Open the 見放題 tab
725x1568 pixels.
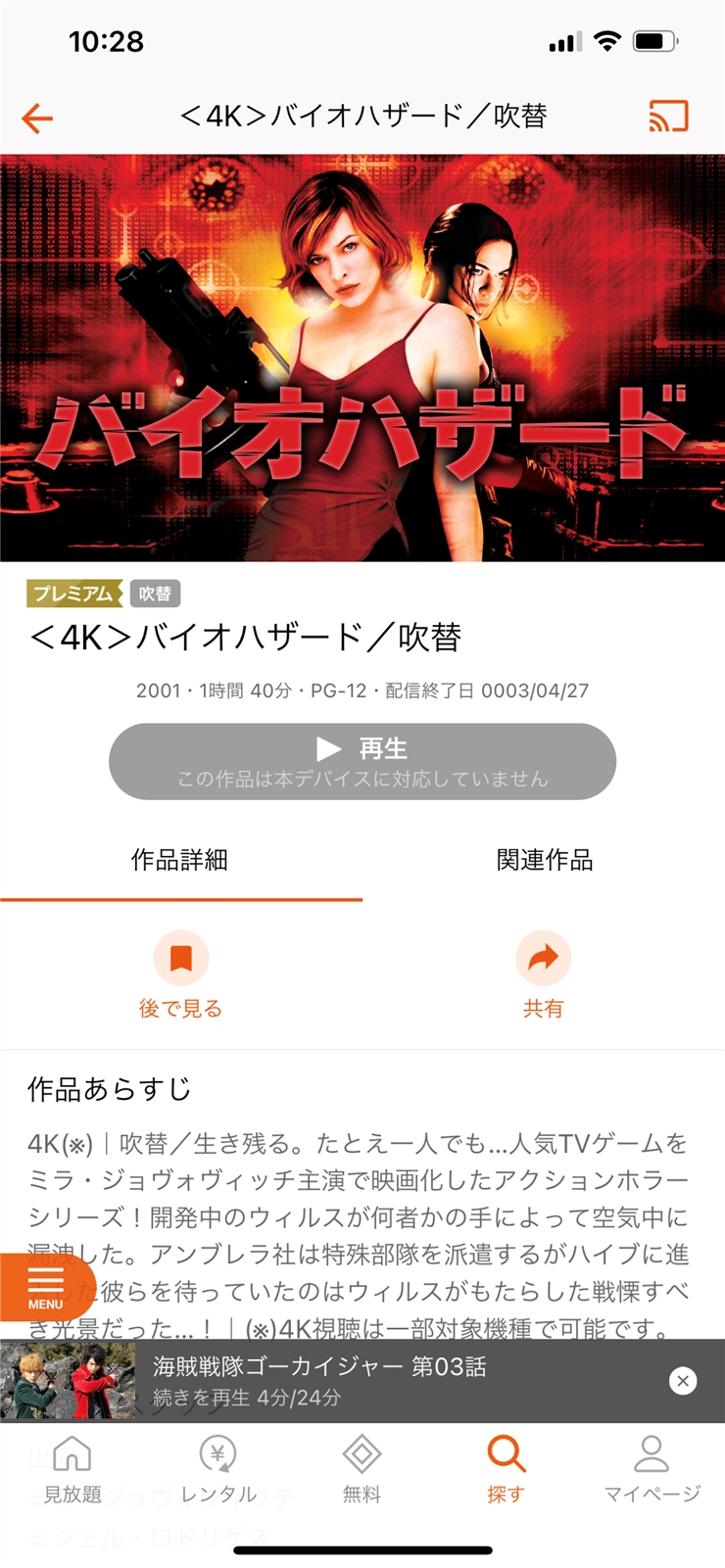click(x=72, y=1468)
